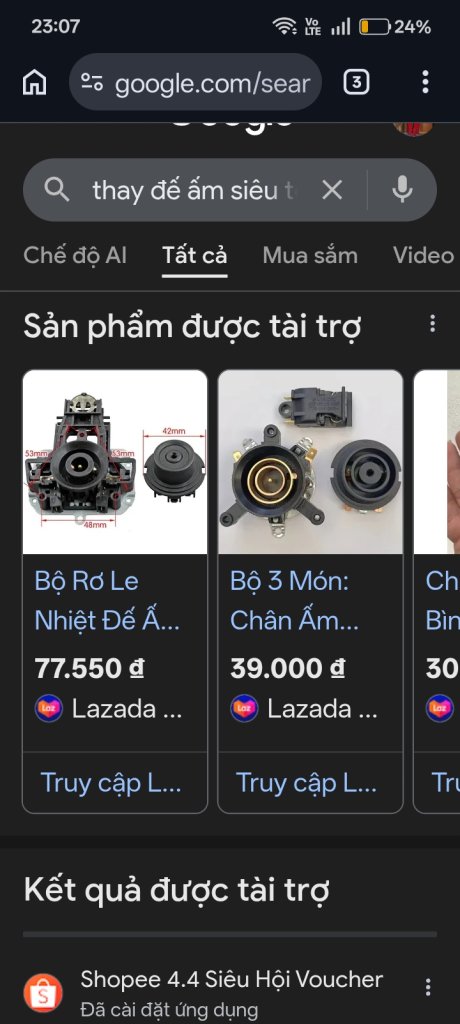Clear the search query with the X
This screenshot has width=460, height=1024.
pyautogui.click(x=332, y=190)
